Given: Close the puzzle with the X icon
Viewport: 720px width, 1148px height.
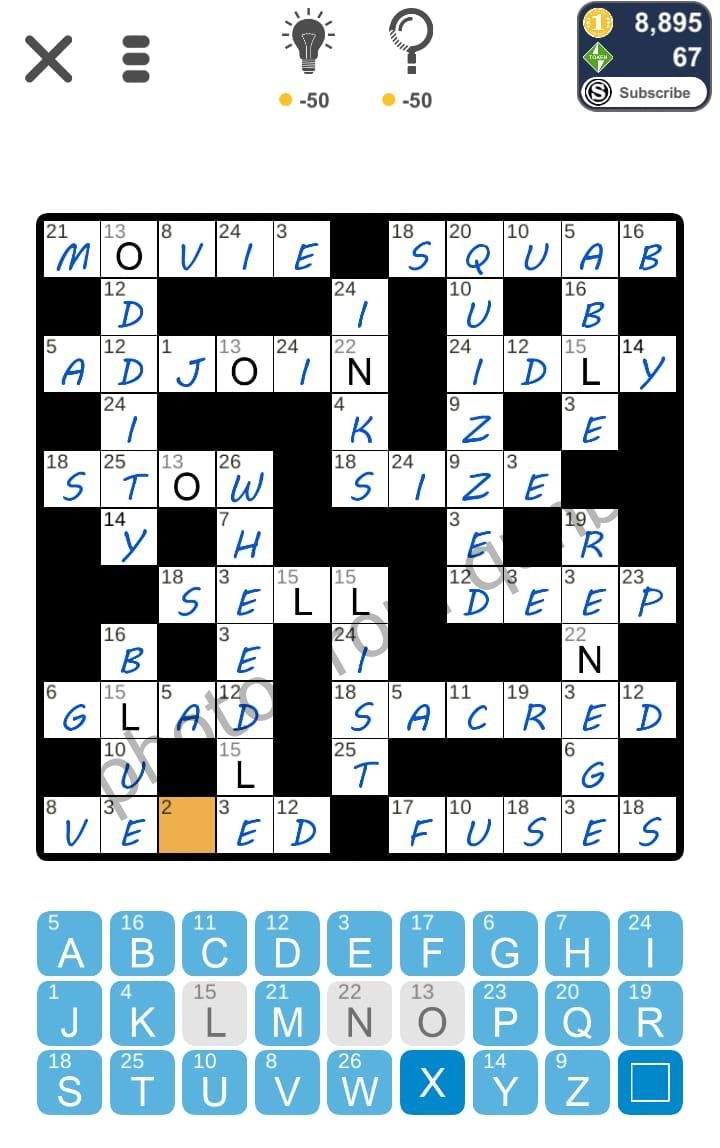Looking at the screenshot, I should (48, 59).
